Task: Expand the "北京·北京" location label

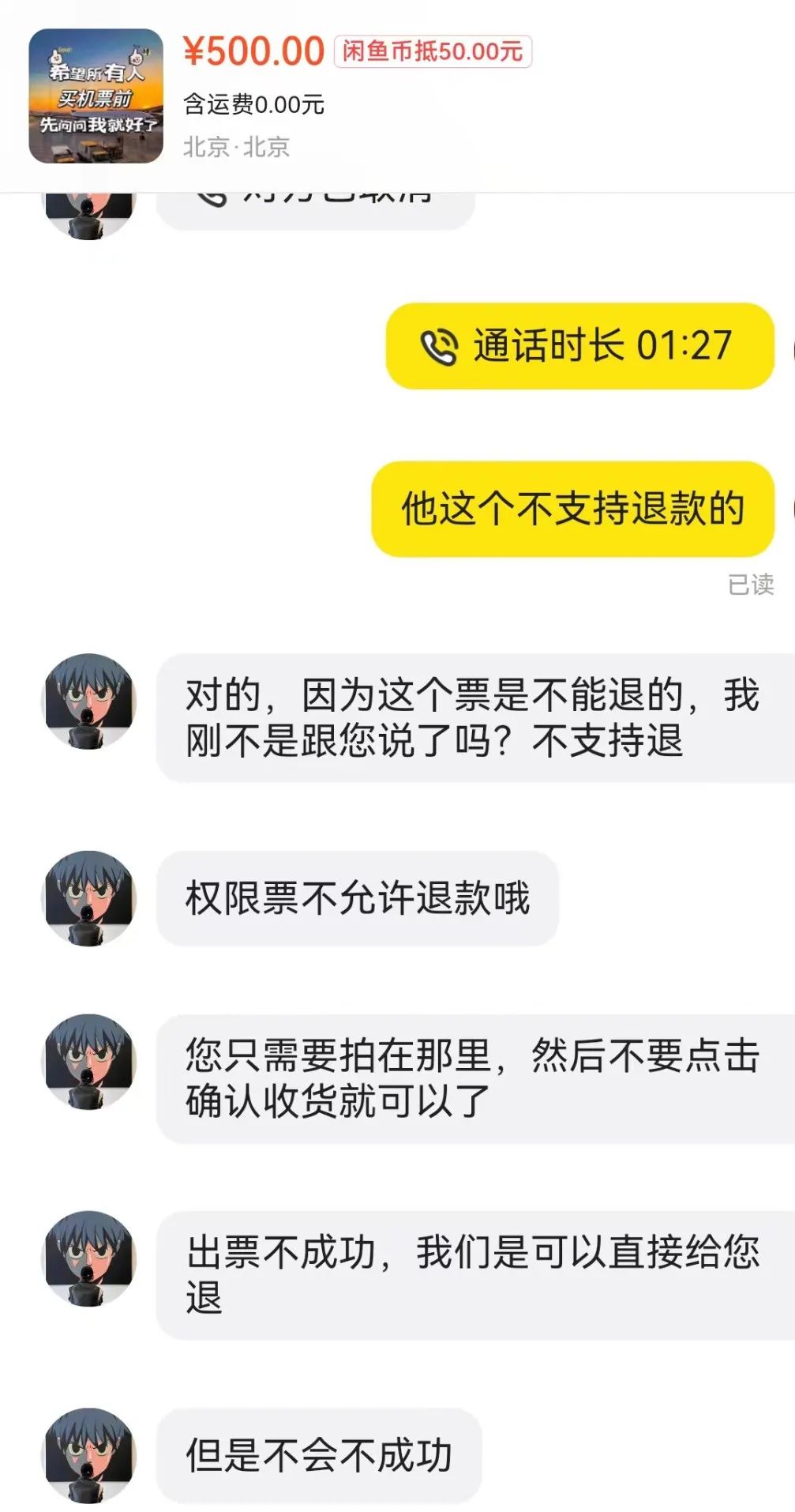Action: (x=237, y=146)
